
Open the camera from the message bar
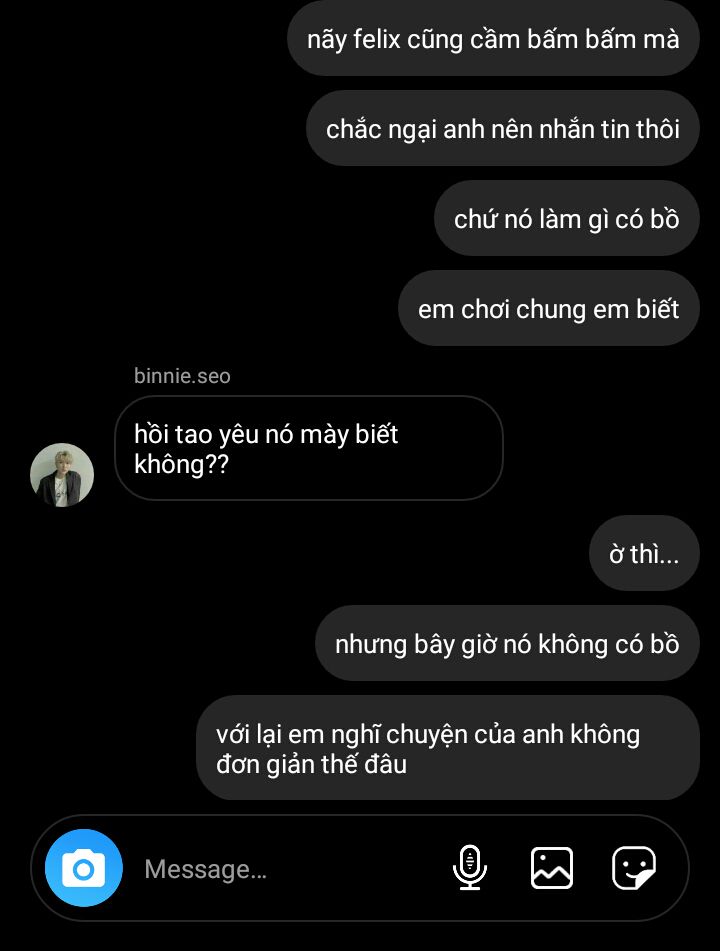point(84,868)
